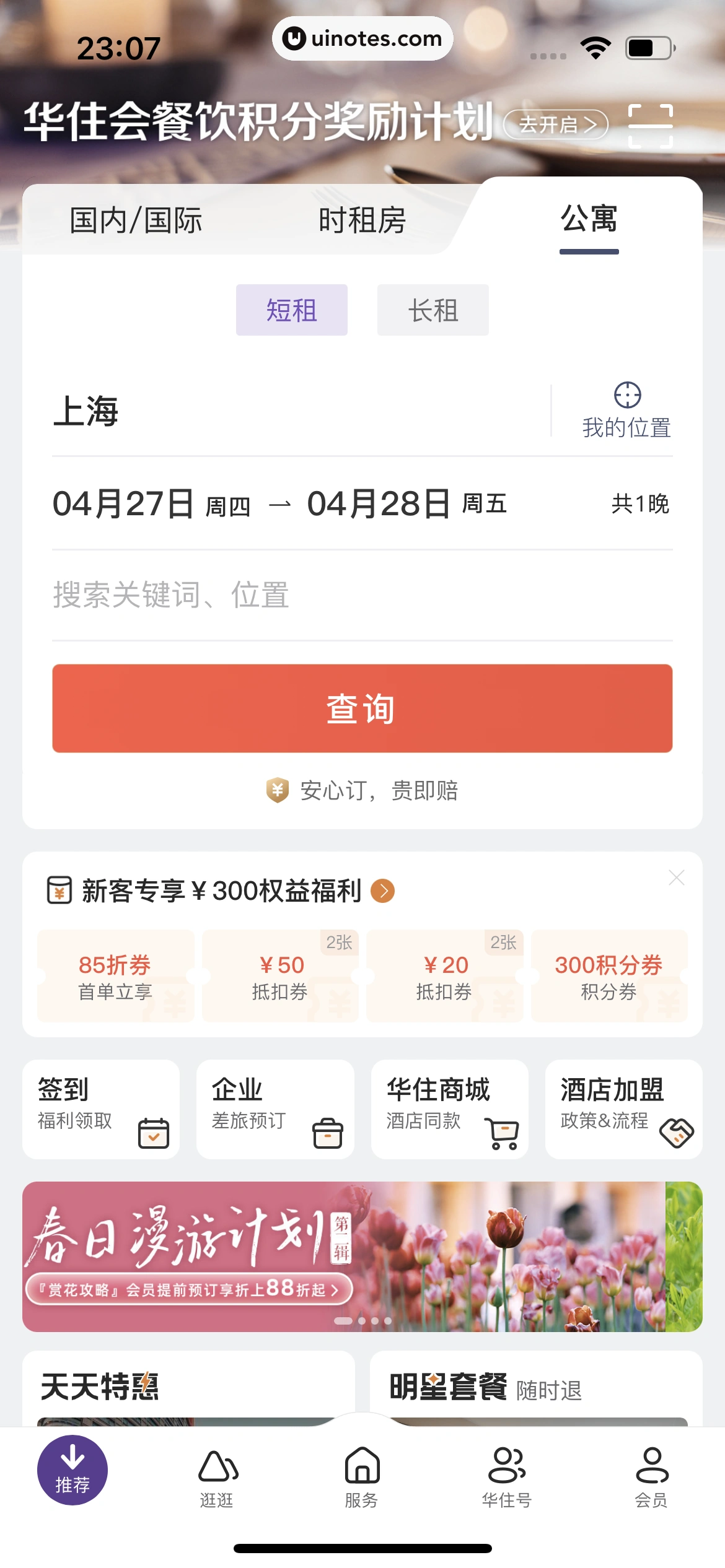Tap the 去开启 button in the header
725x1568 pixels.
tap(556, 125)
